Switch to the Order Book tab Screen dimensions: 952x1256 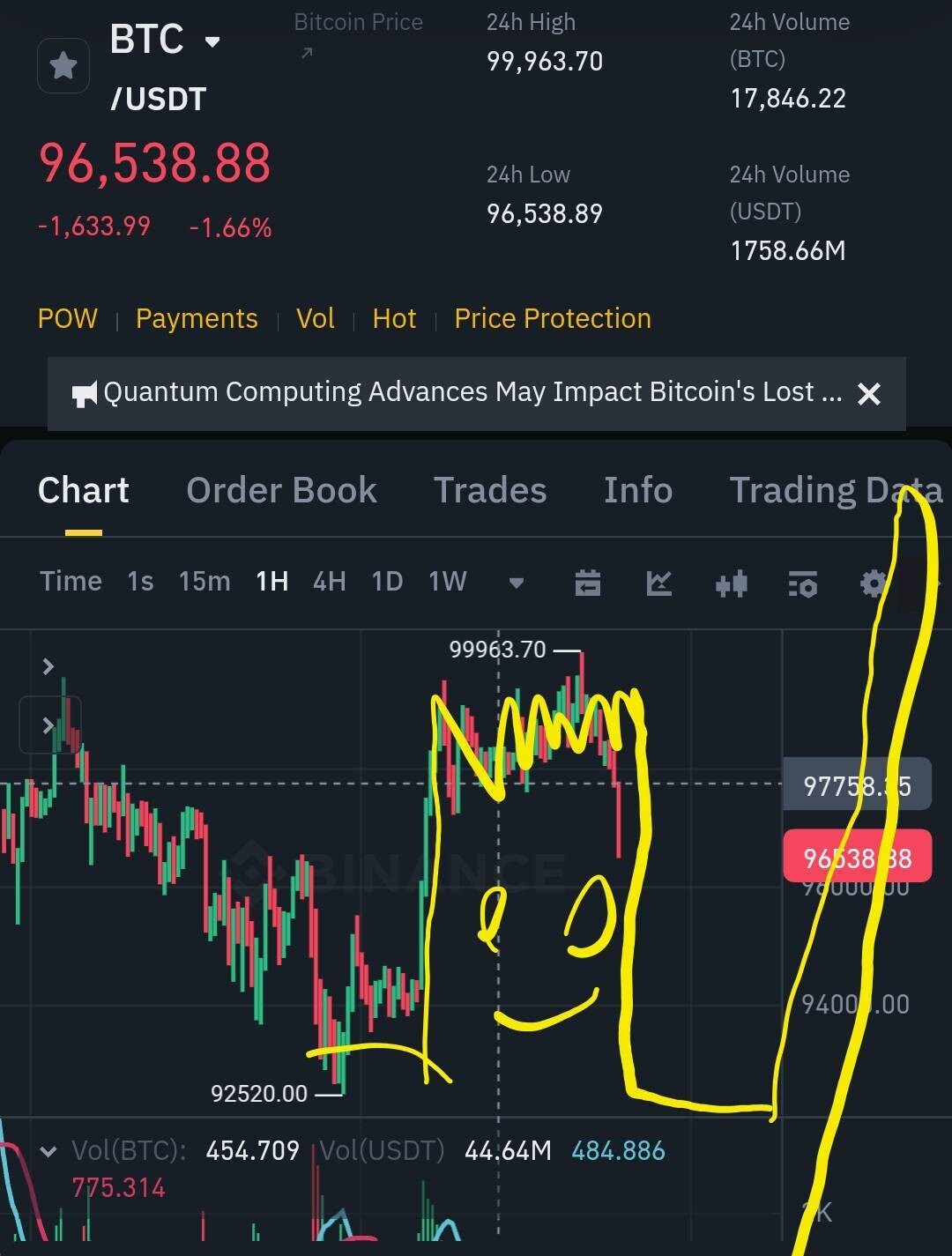[x=281, y=490]
